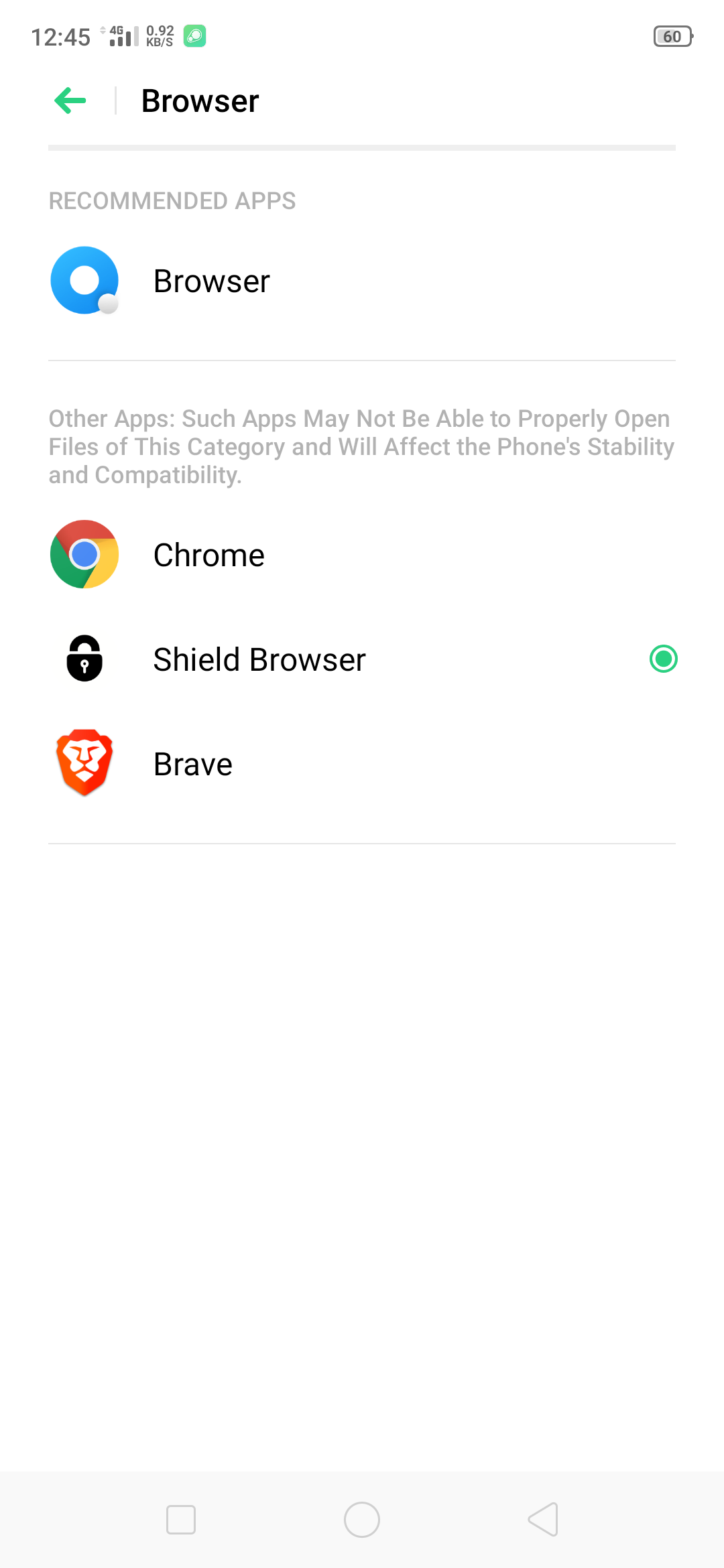Go back using the green arrow
This screenshot has height=1568, width=724.
click(x=70, y=101)
